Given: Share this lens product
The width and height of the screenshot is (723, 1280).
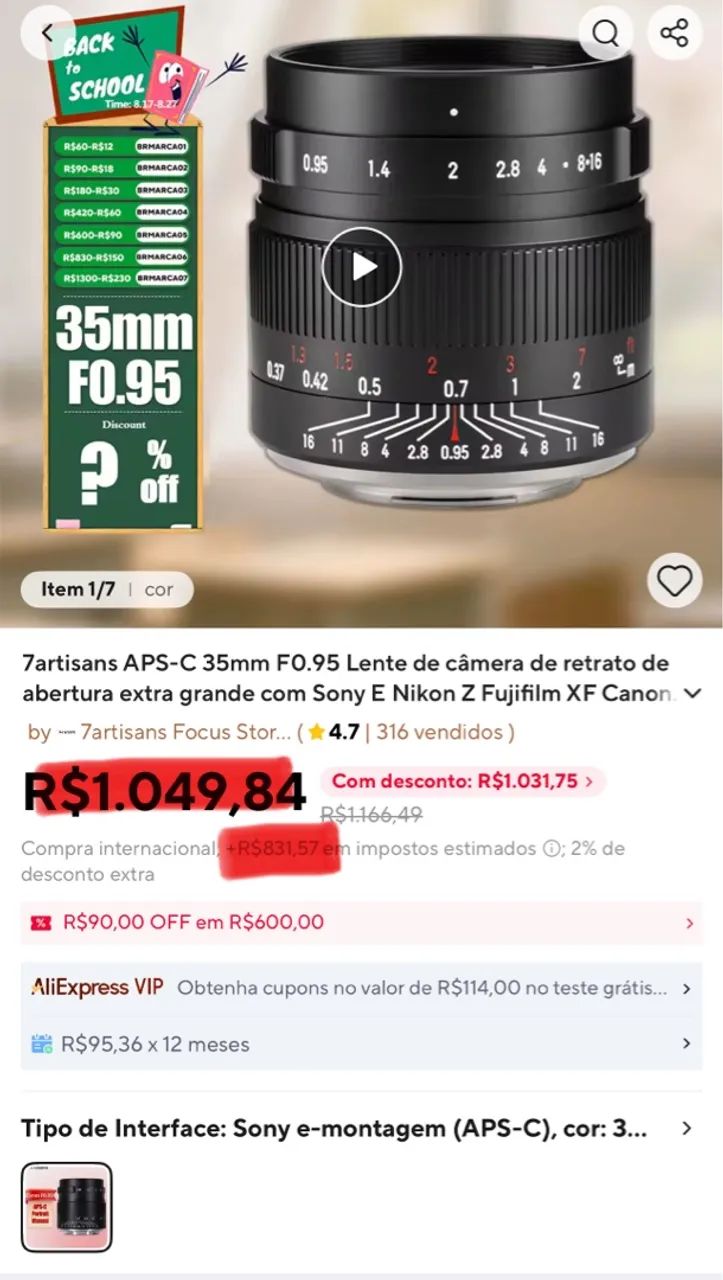Looking at the screenshot, I should 675,33.
